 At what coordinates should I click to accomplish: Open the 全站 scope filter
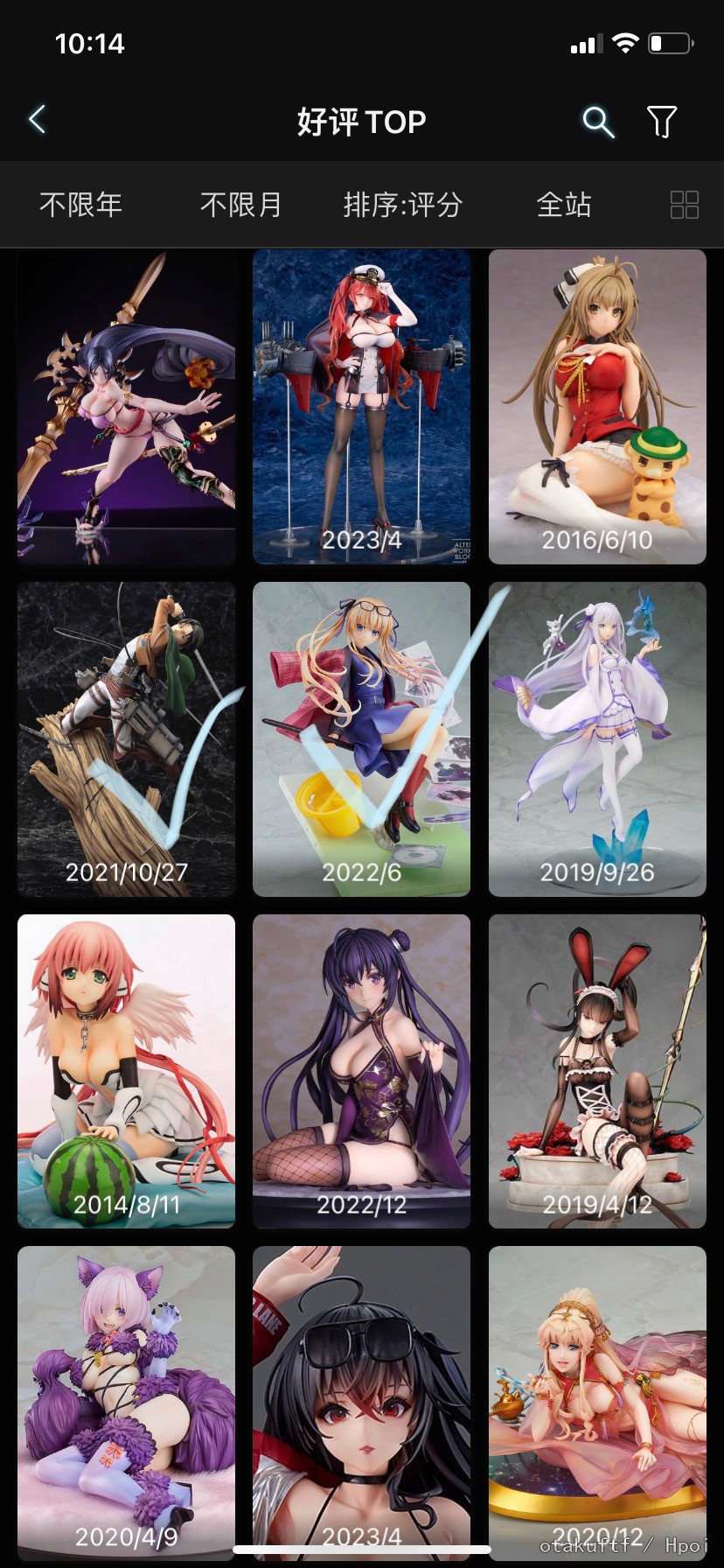tap(564, 205)
